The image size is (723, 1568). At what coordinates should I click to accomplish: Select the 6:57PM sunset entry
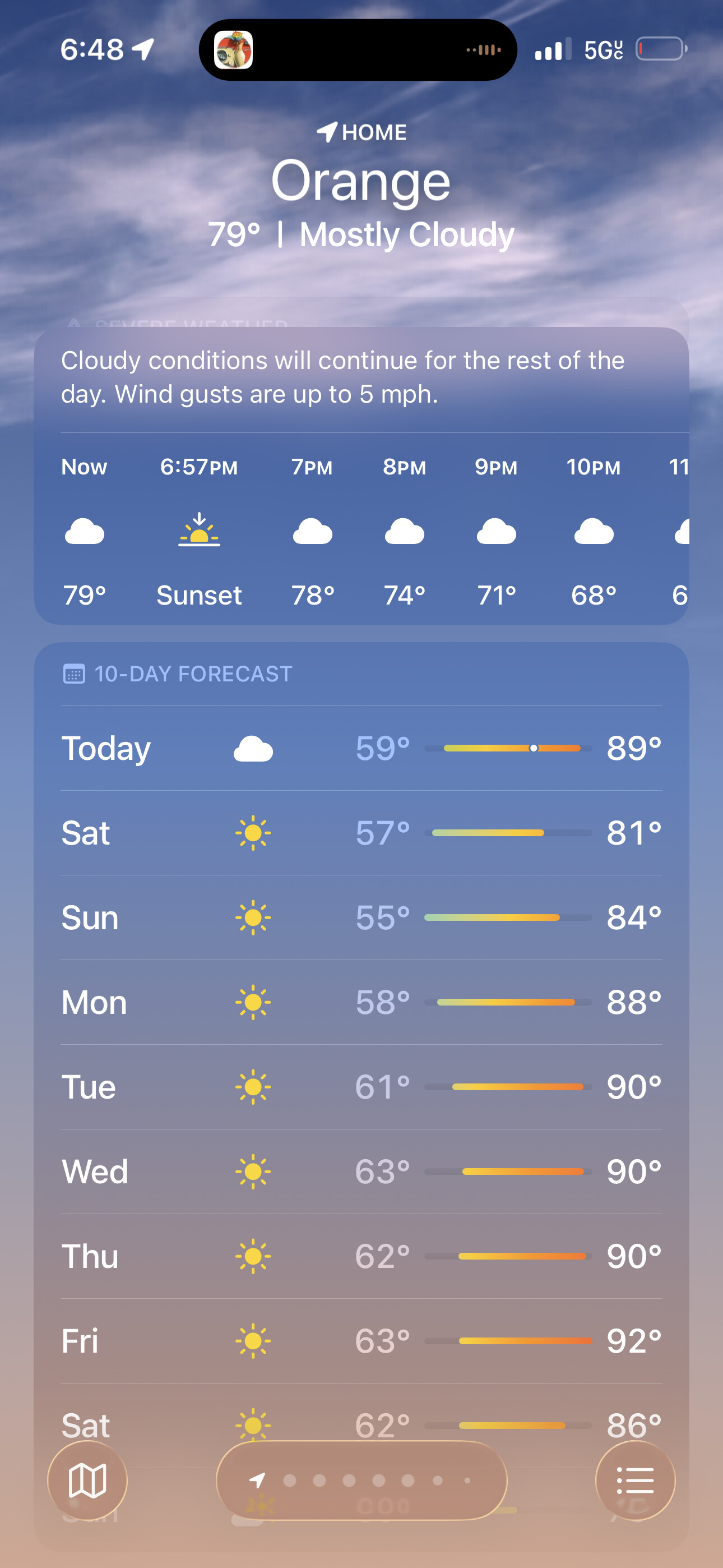click(x=199, y=532)
